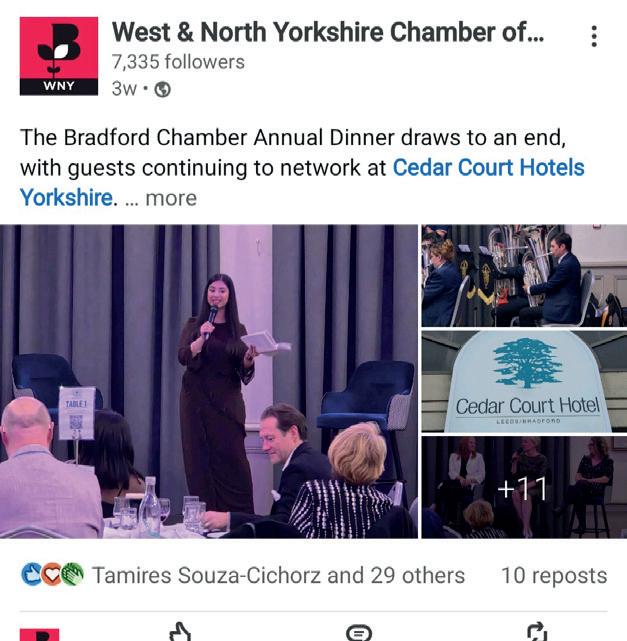Comment on the Bradford Chamber post
Viewport: 627px width, 641px height.
click(x=359, y=632)
